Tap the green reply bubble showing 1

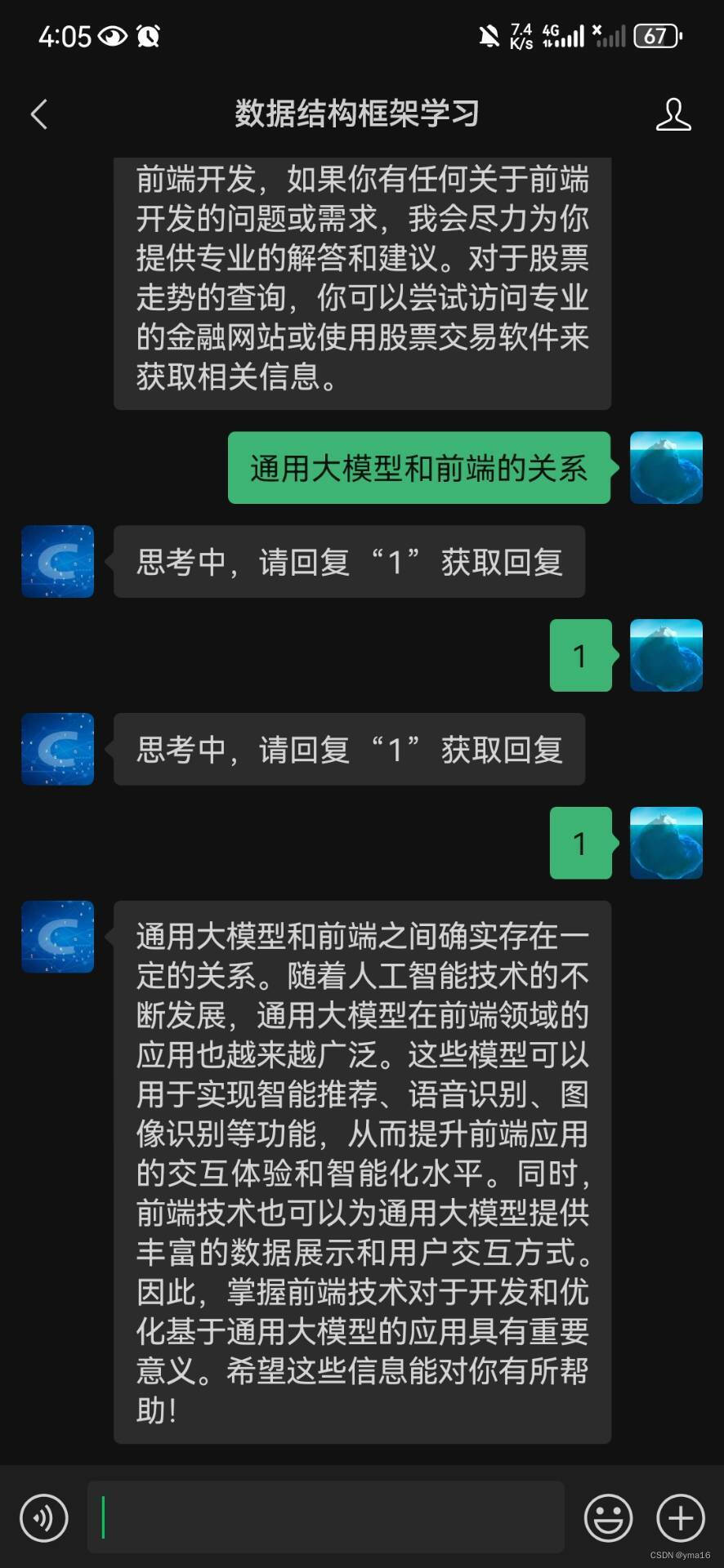(580, 657)
